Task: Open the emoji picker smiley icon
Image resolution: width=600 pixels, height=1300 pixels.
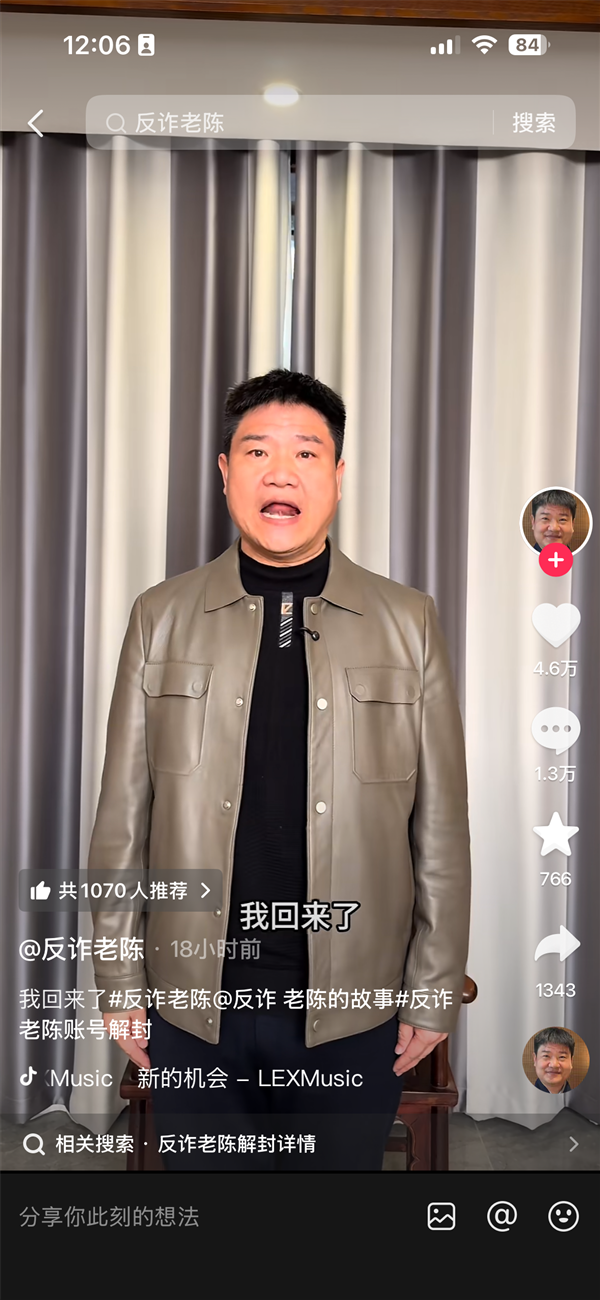Action: [x=564, y=1216]
